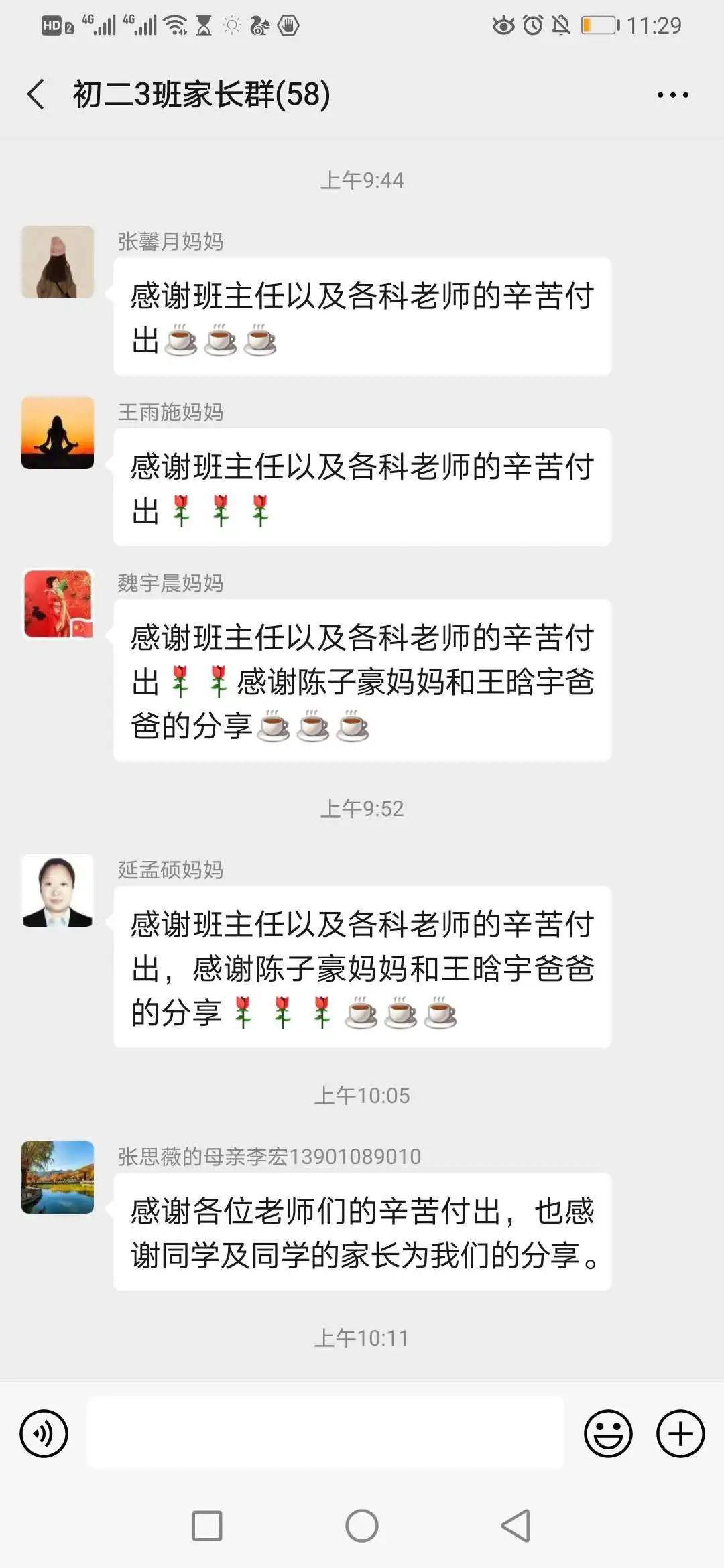View 张馨月妈妈's profile avatar
Viewport: 724px width, 1568px height.
click(58, 262)
